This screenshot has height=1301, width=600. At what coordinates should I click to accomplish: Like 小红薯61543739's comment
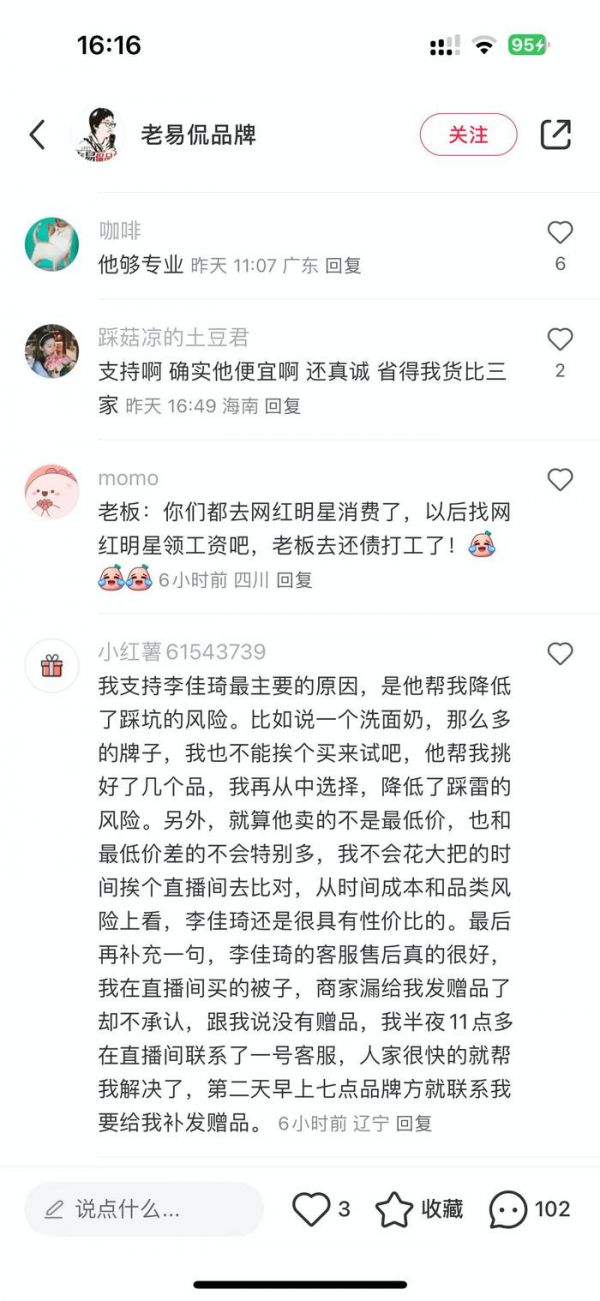click(x=560, y=654)
